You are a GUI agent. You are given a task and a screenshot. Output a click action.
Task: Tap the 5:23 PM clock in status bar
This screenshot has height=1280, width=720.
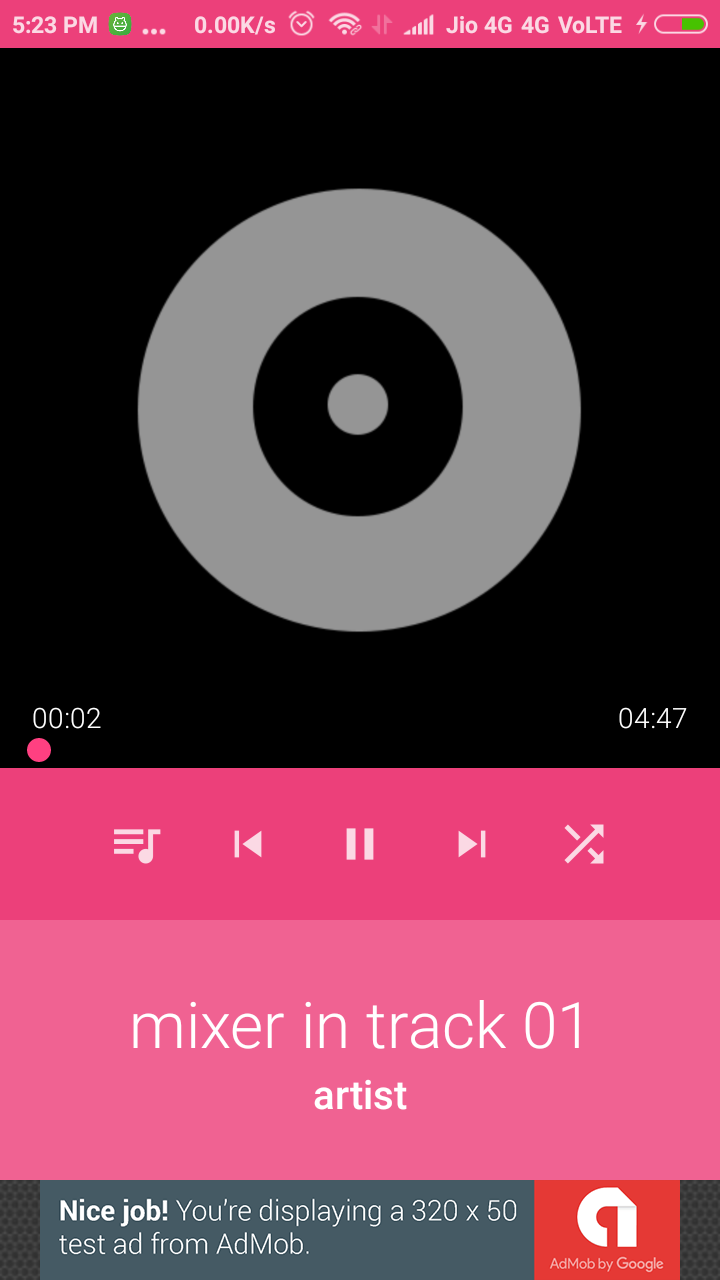tap(53, 24)
